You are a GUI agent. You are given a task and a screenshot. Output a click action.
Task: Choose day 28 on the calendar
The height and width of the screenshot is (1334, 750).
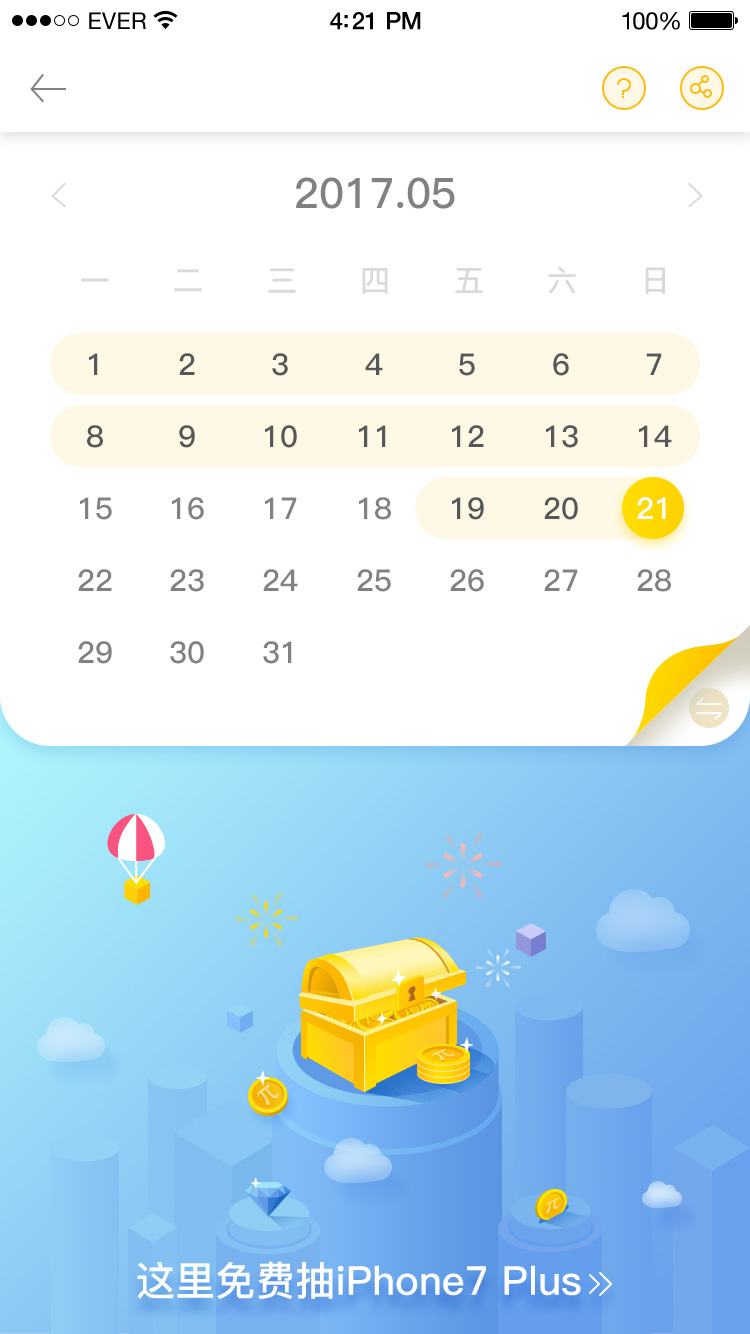pos(654,580)
